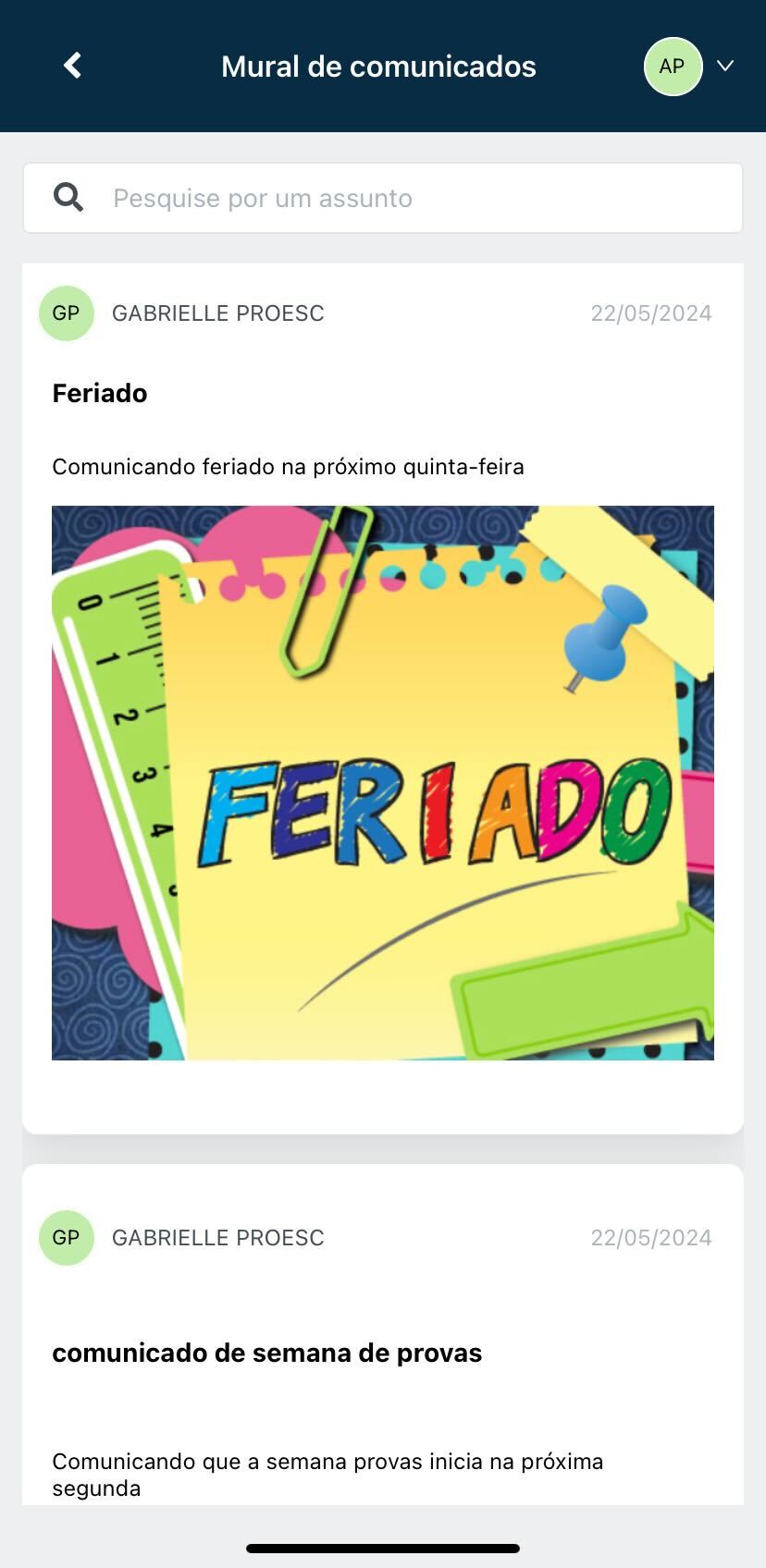Viewport: 766px width, 1568px height.
Task: Go back using the header arrow
Action: coord(72,66)
